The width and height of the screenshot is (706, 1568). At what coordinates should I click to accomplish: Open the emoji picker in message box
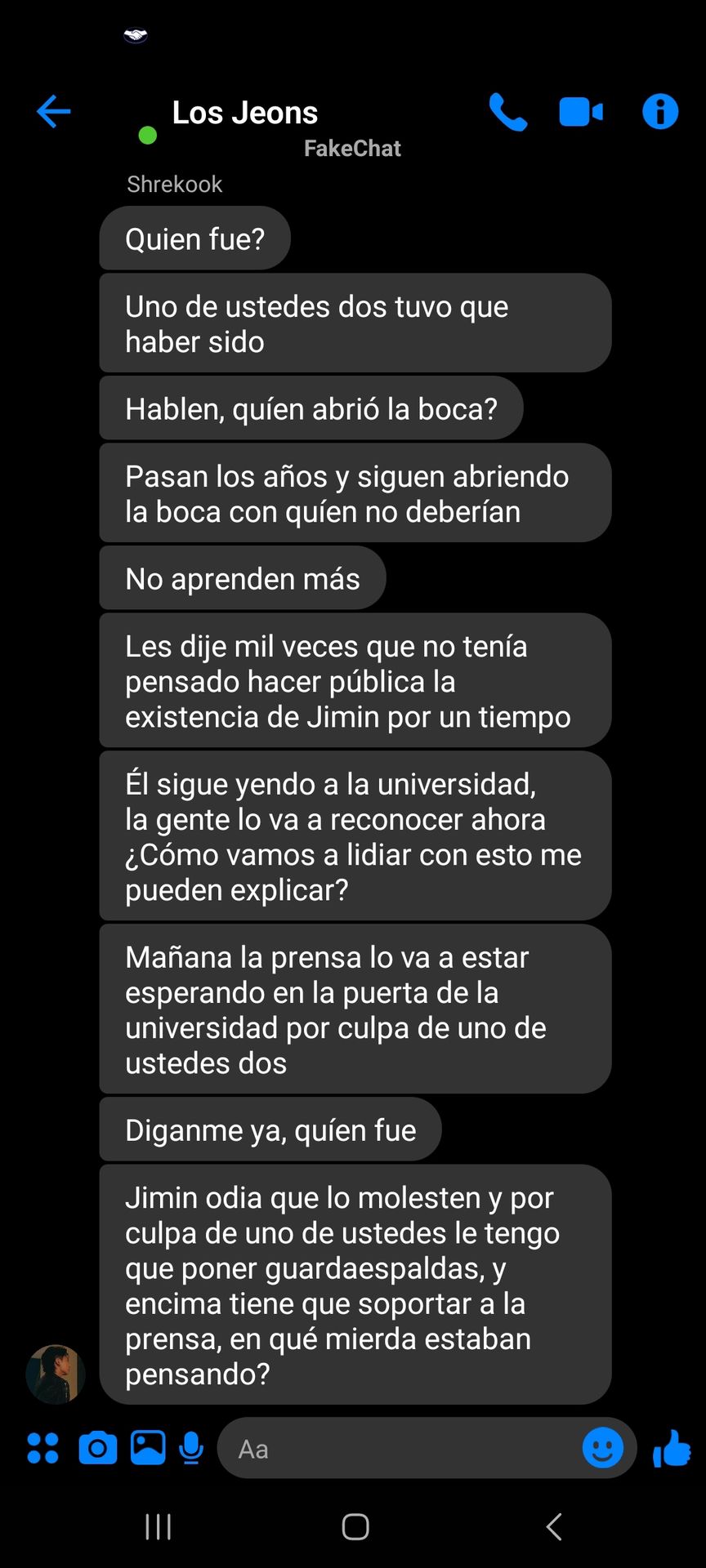(603, 1448)
